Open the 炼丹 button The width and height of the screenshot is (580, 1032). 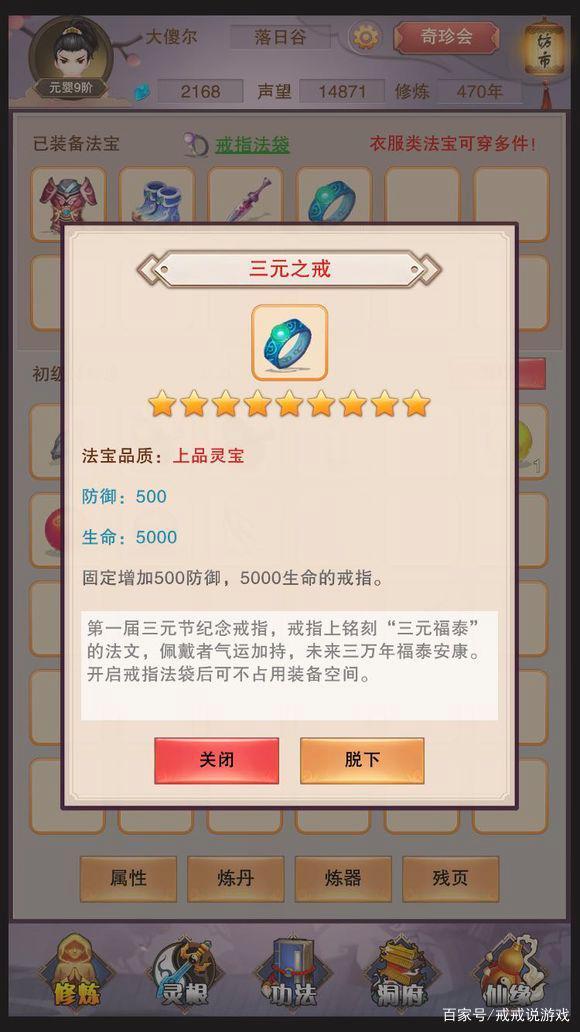[236, 879]
